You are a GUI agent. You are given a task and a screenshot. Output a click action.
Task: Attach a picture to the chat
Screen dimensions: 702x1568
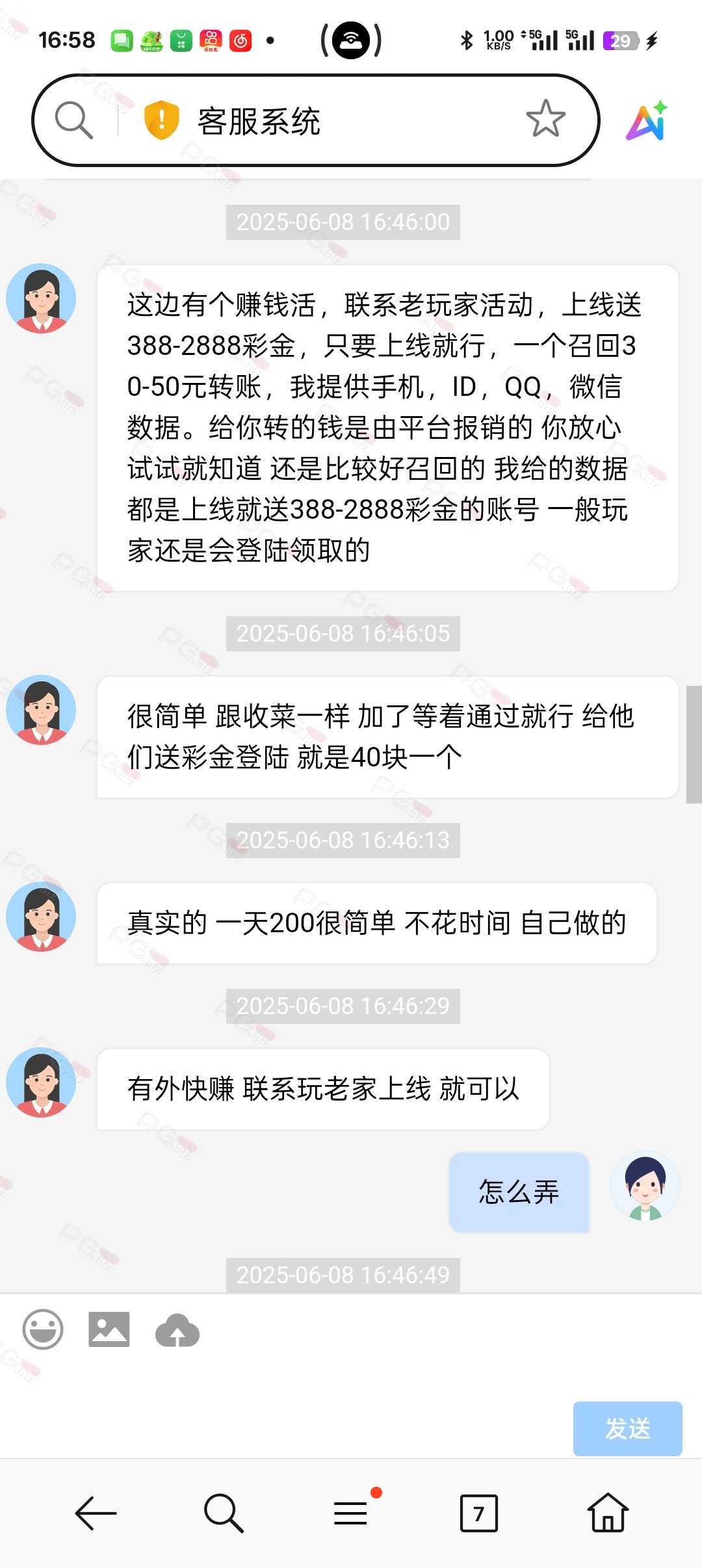109,1329
